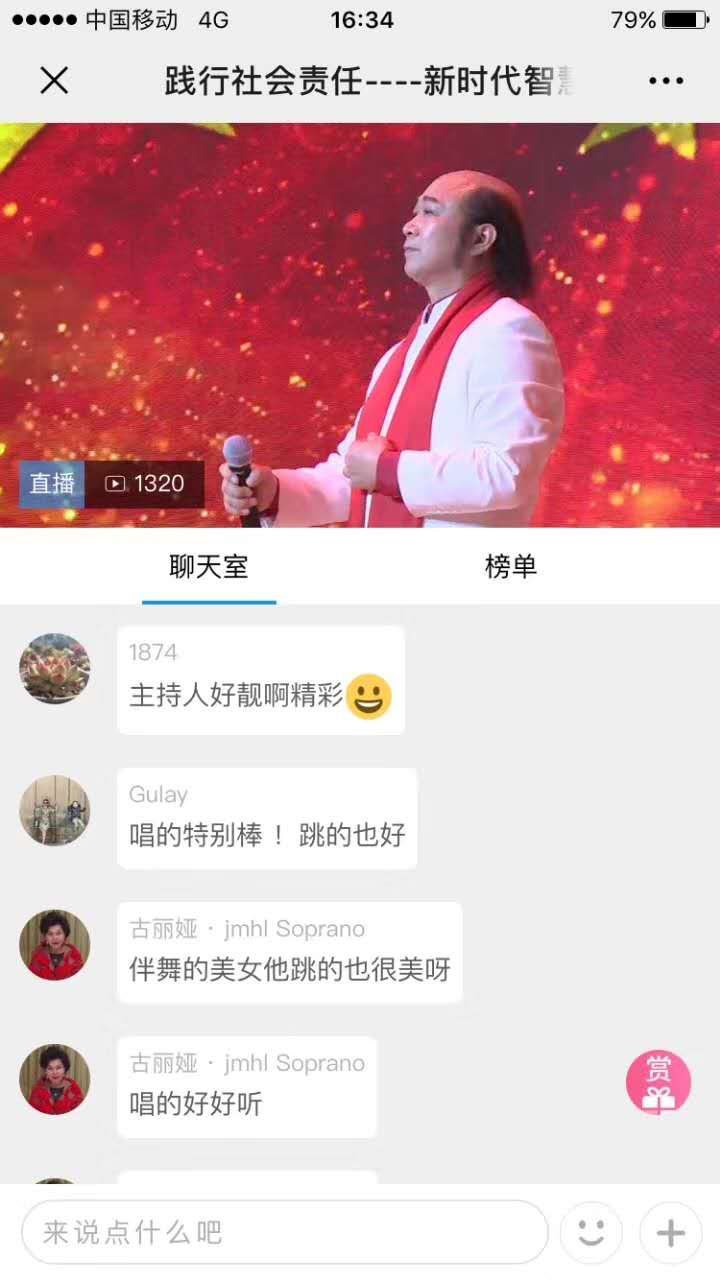Image resolution: width=720 pixels, height=1280 pixels.
Task: Open the three-dot overflow menu
Action: pos(666,81)
